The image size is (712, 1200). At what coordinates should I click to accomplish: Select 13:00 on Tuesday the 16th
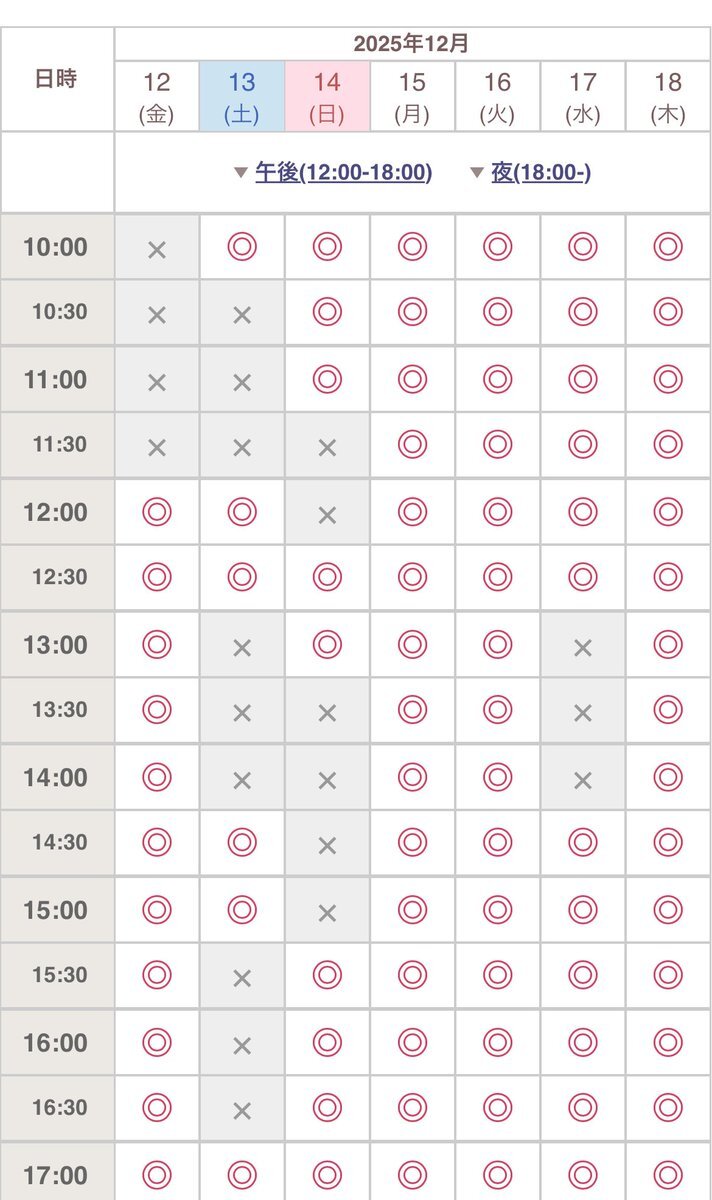(x=498, y=644)
